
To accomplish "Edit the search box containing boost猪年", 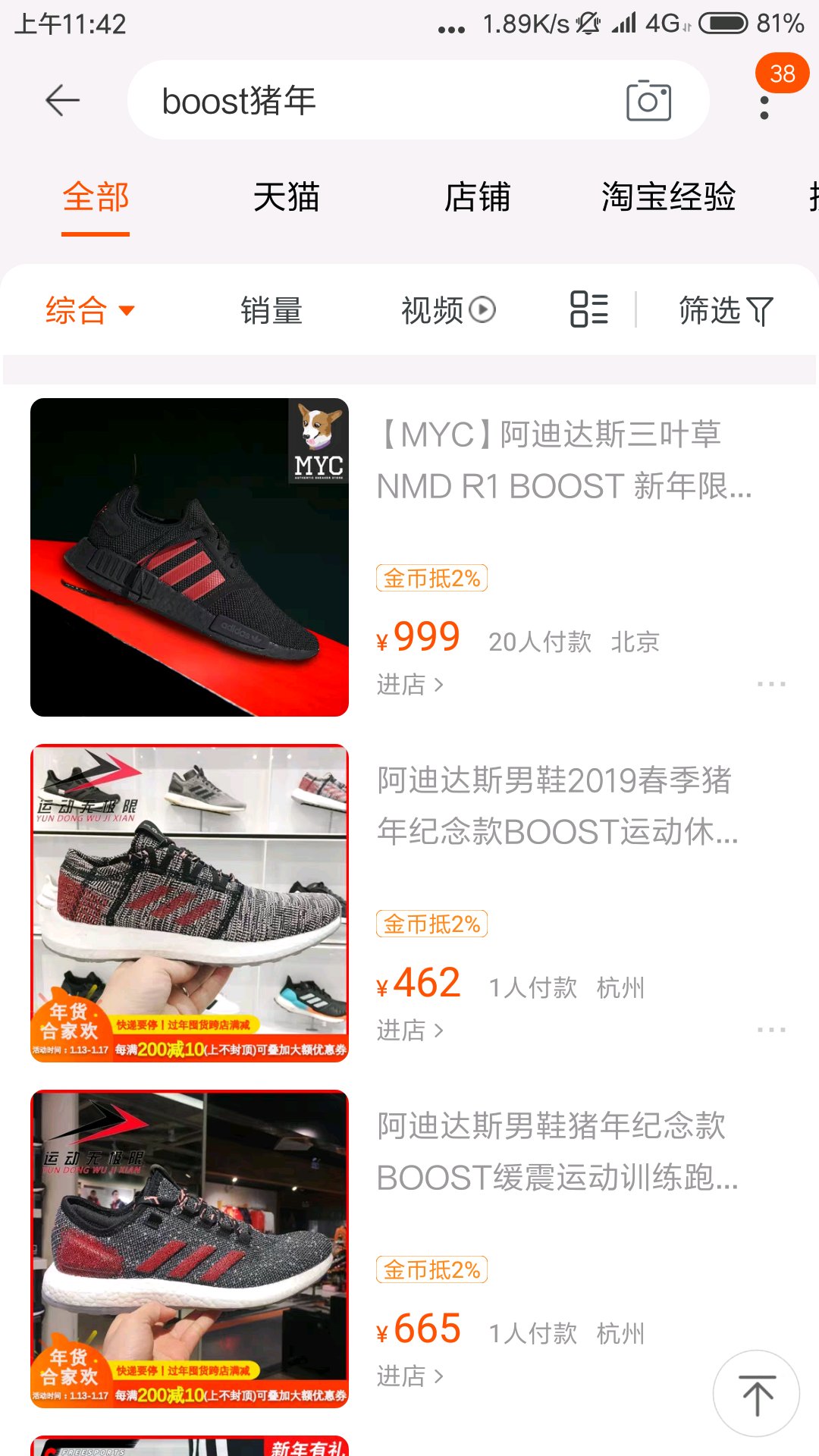I will [364, 101].
